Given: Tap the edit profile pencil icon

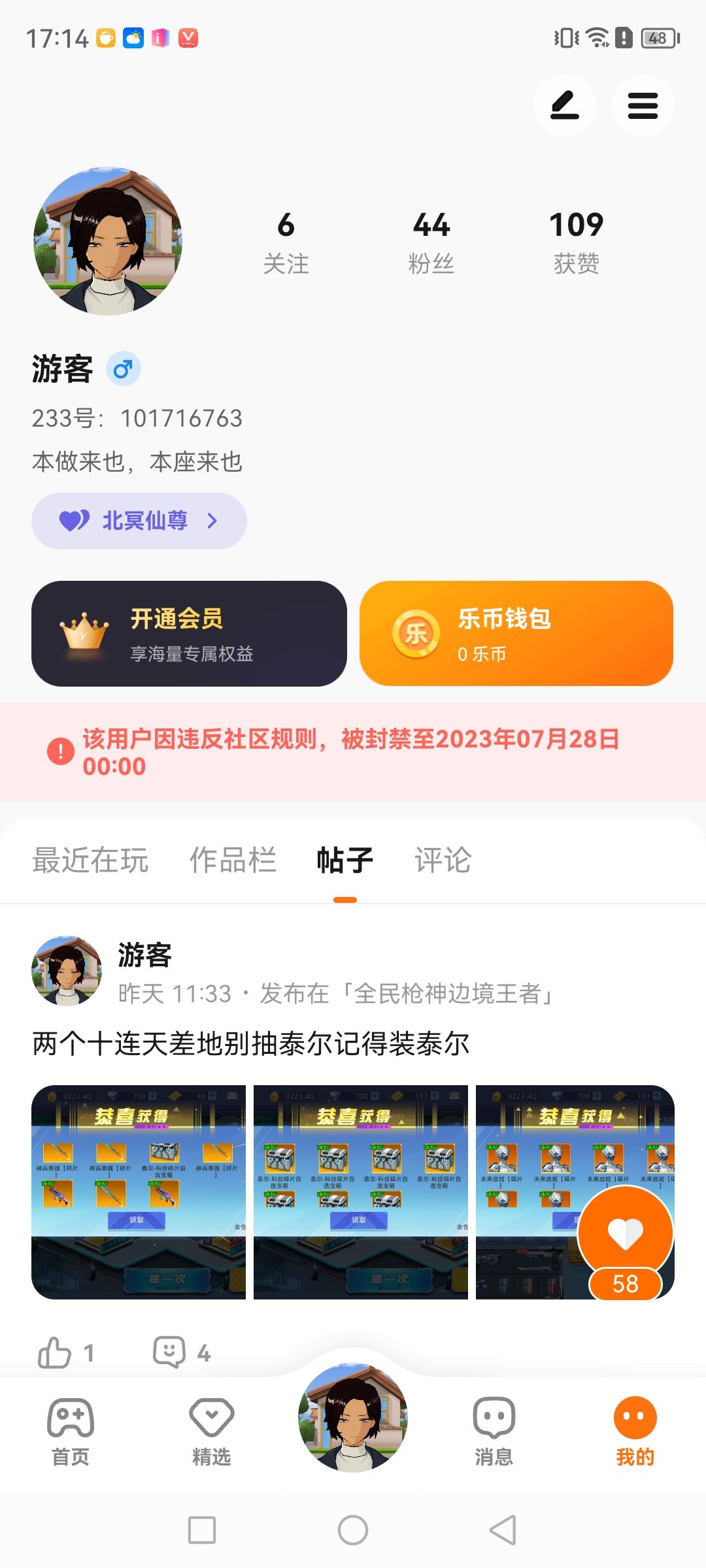Looking at the screenshot, I should click(564, 106).
